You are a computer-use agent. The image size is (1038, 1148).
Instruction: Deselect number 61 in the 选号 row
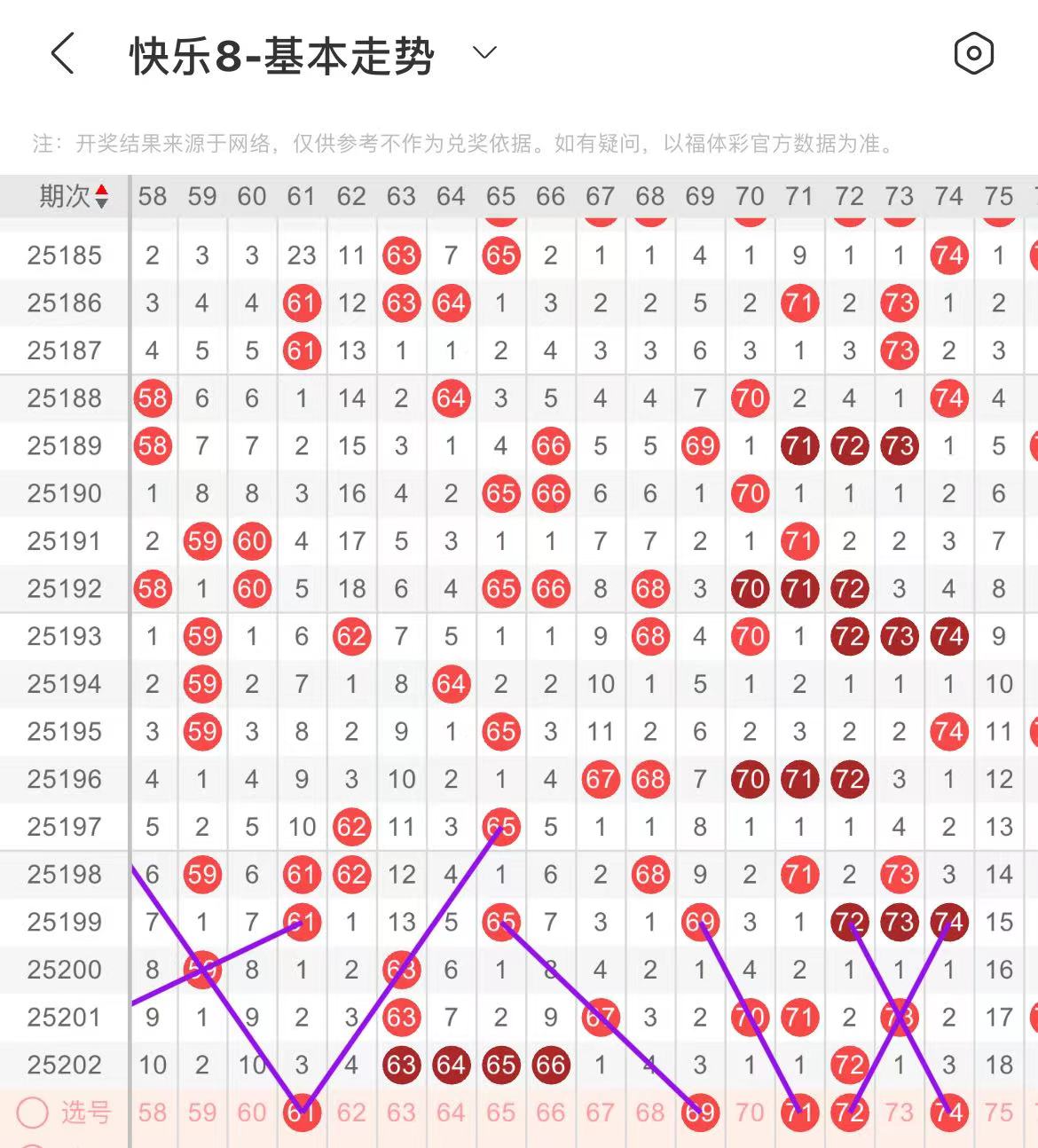click(302, 1112)
